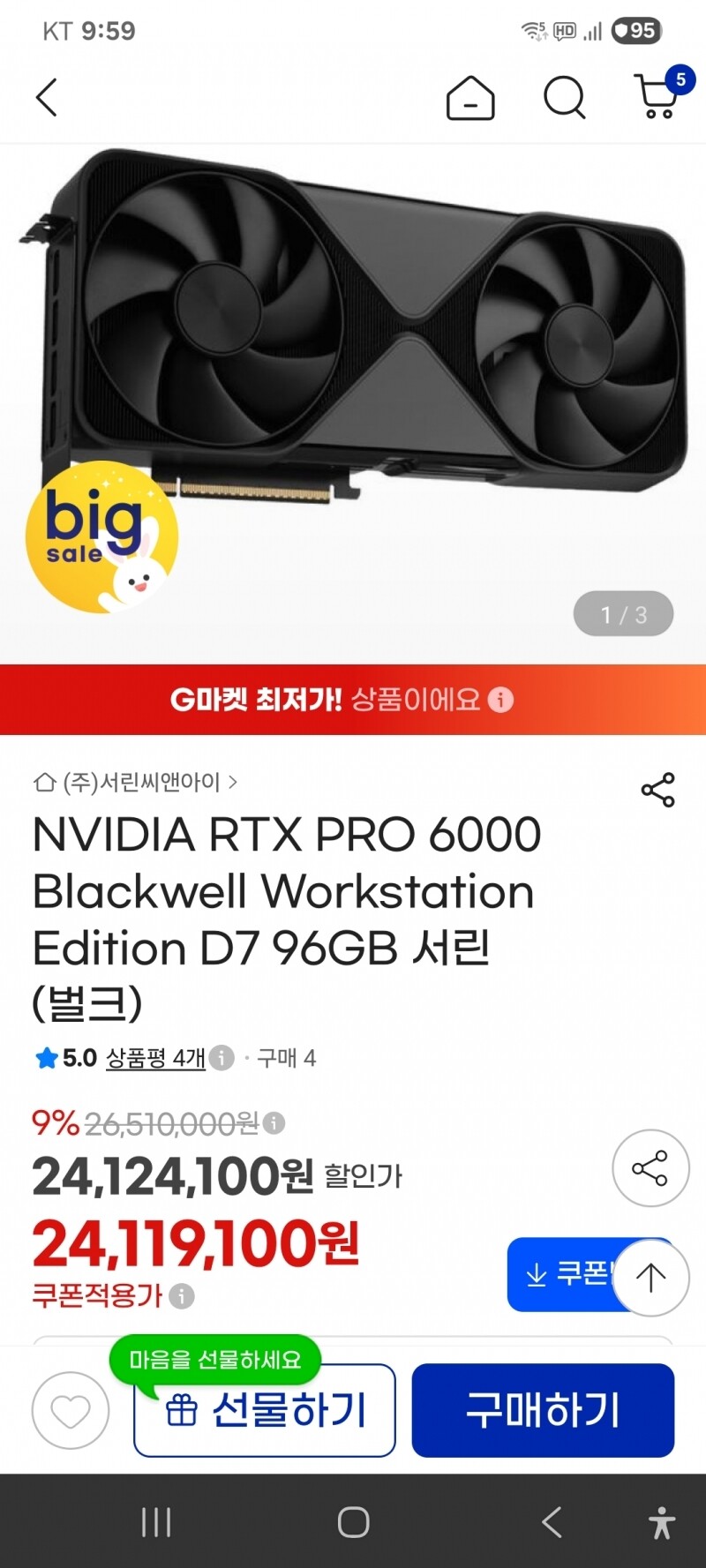Go back using the top-left arrow
Image resolution: width=706 pixels, height=1568 pixels.
point(47,97)
